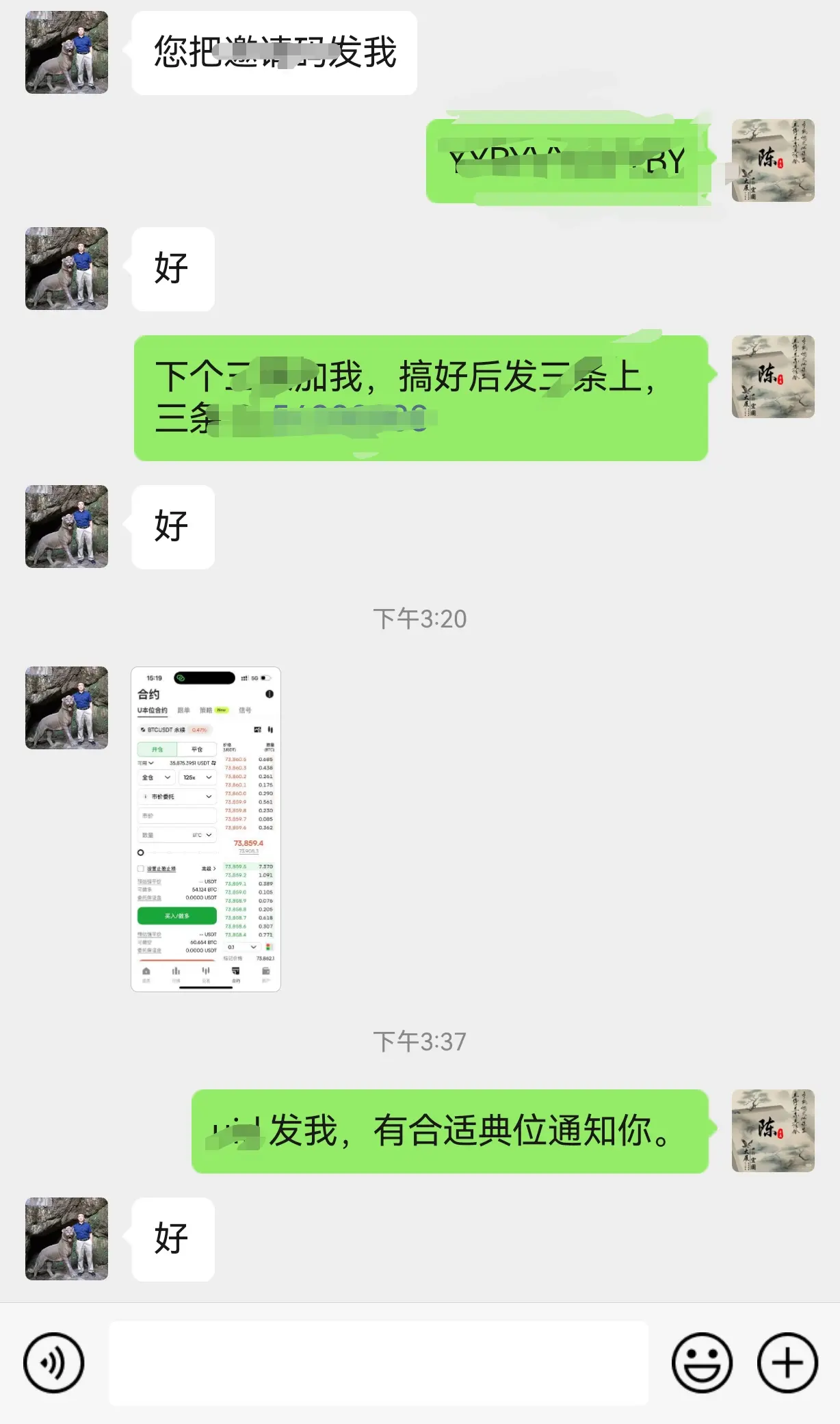
Task: Tap the position size slider handle
Action: click(140, 854)
